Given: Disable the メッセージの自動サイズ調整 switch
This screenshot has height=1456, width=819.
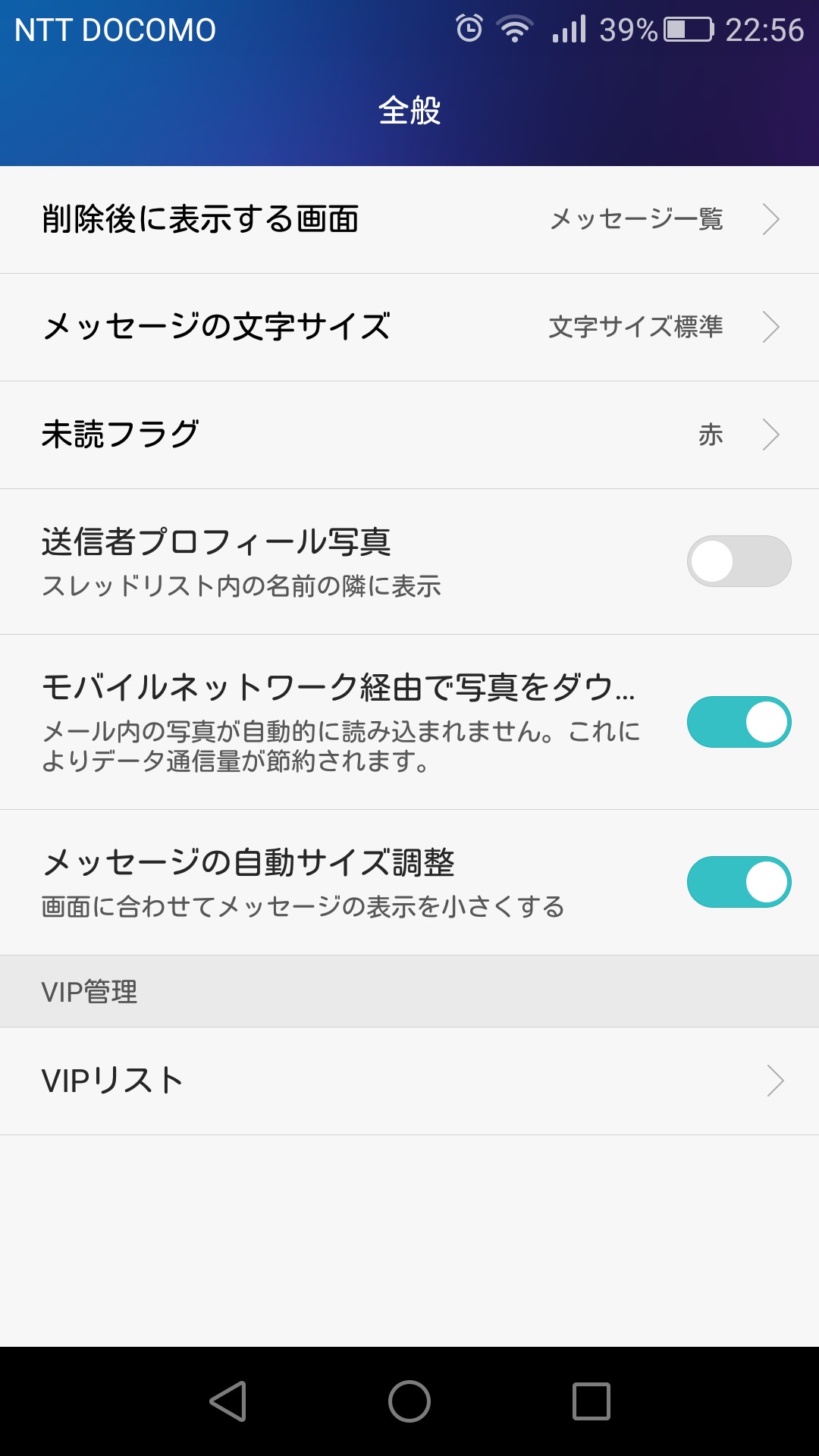Looking at the screenshot, I should pyautogui.click(x=739, y=882).
